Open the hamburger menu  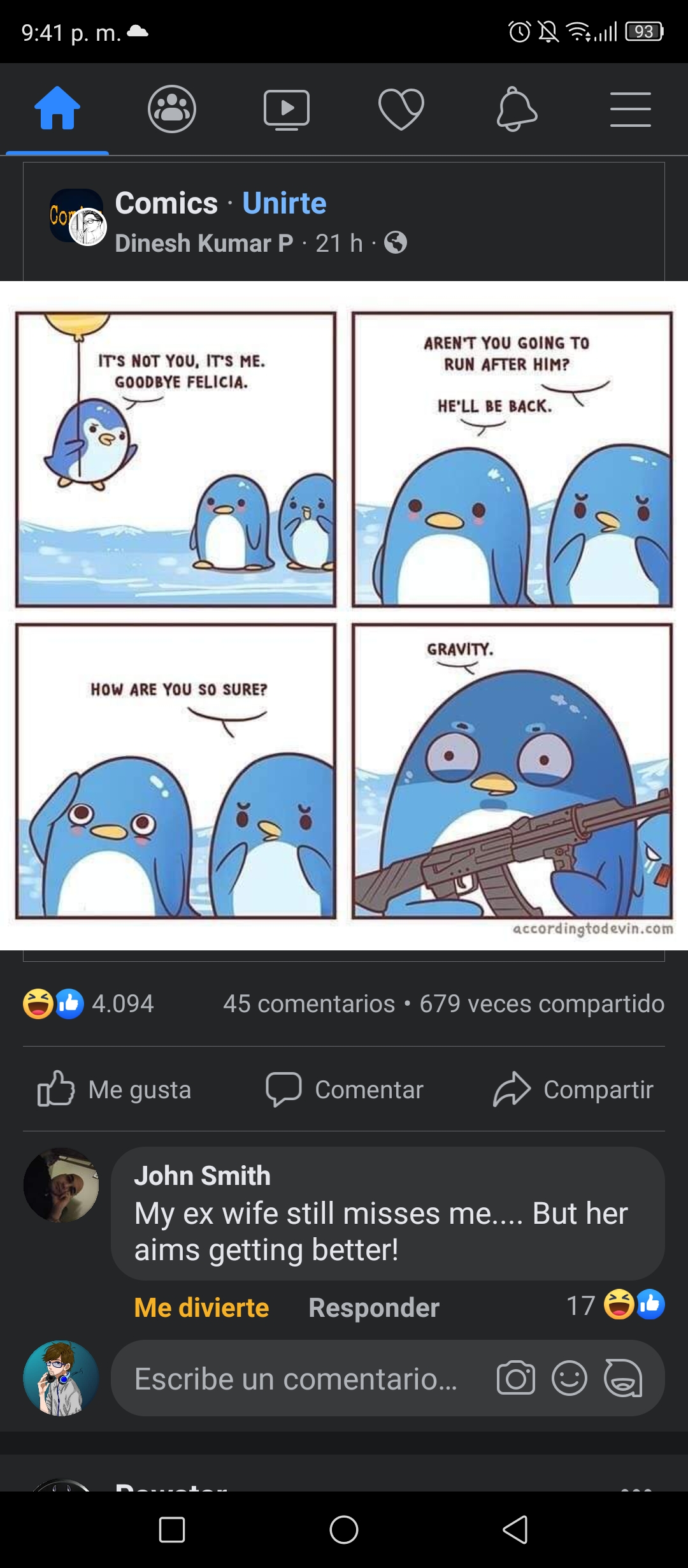click(x=631, y=109)
